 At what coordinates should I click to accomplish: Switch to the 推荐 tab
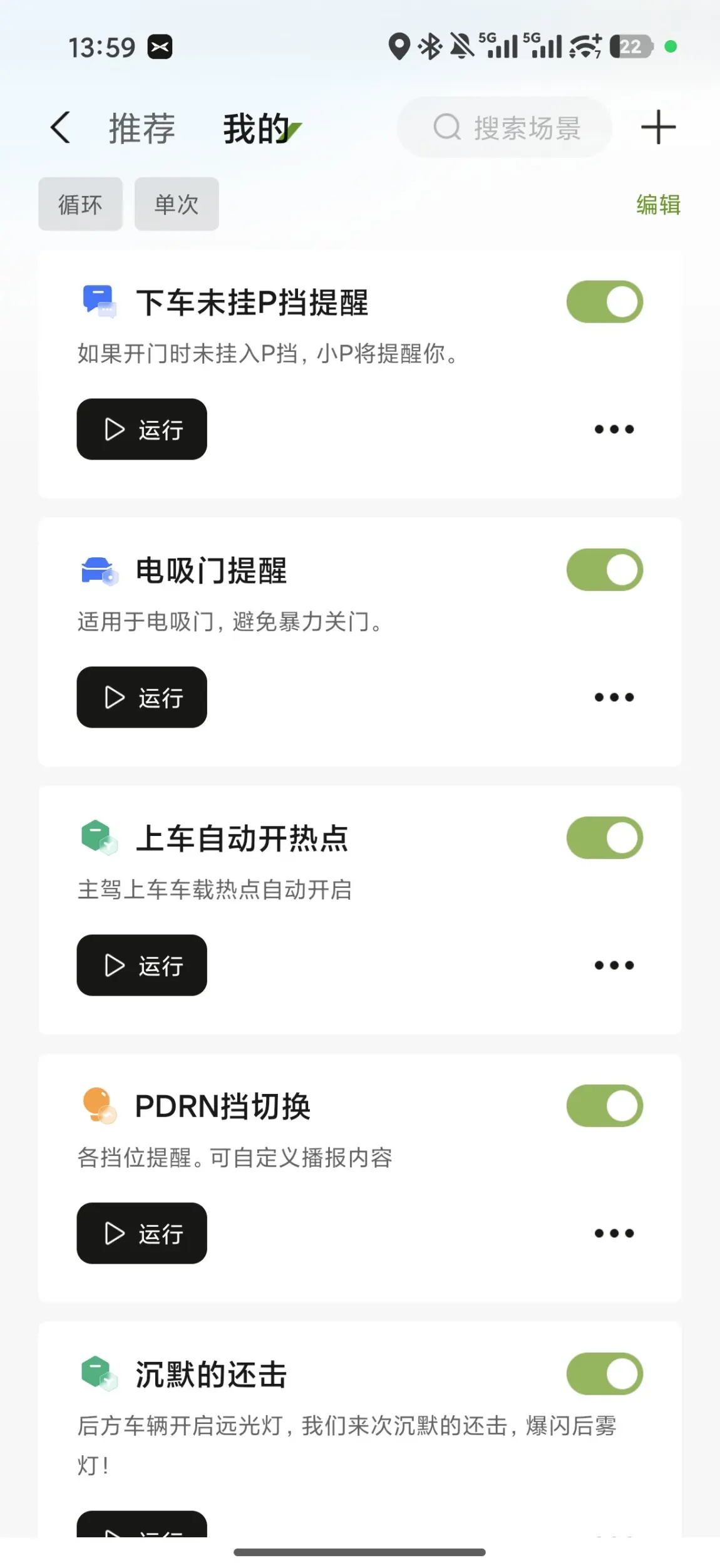click(x=142, y=128)
